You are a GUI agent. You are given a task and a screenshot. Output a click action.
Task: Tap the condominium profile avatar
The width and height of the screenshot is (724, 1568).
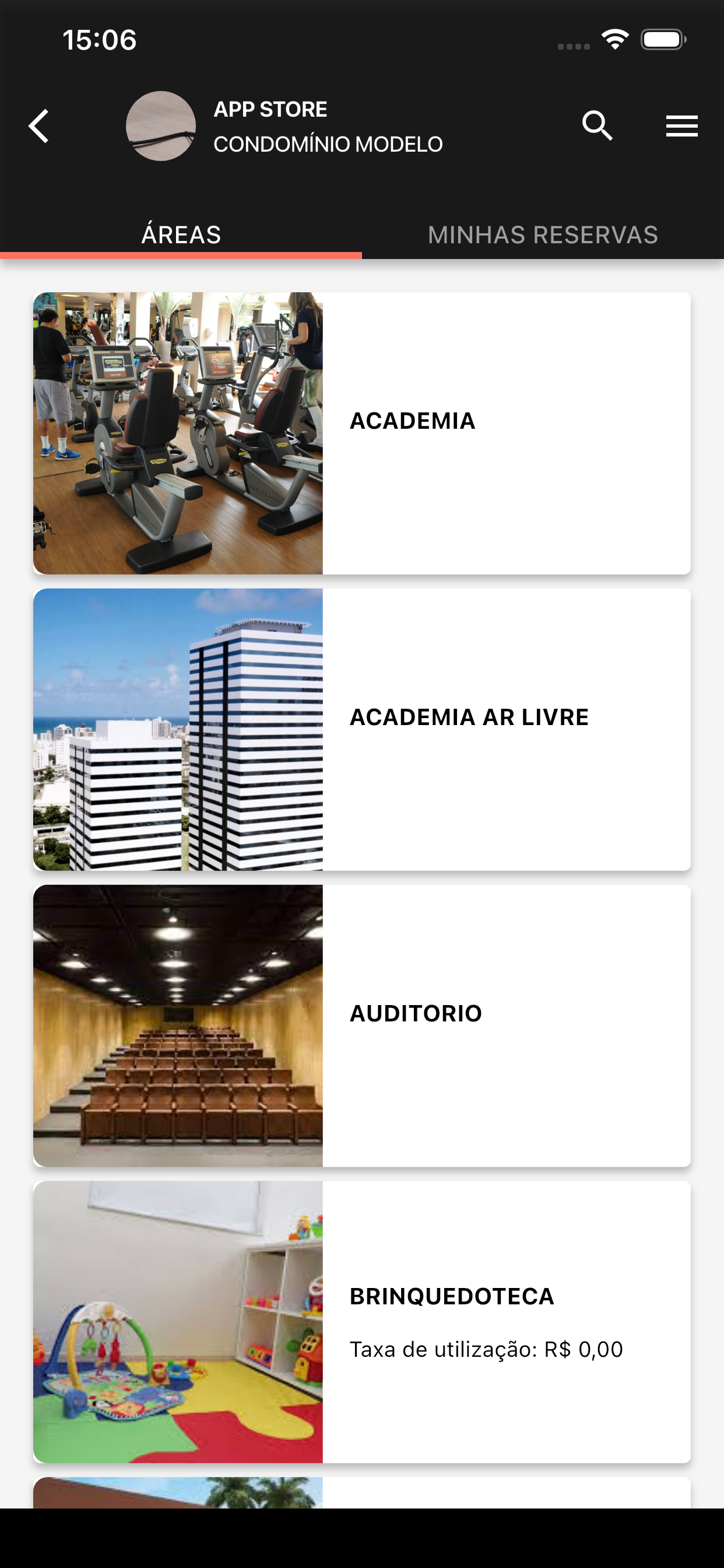click(x=161, y=126)
